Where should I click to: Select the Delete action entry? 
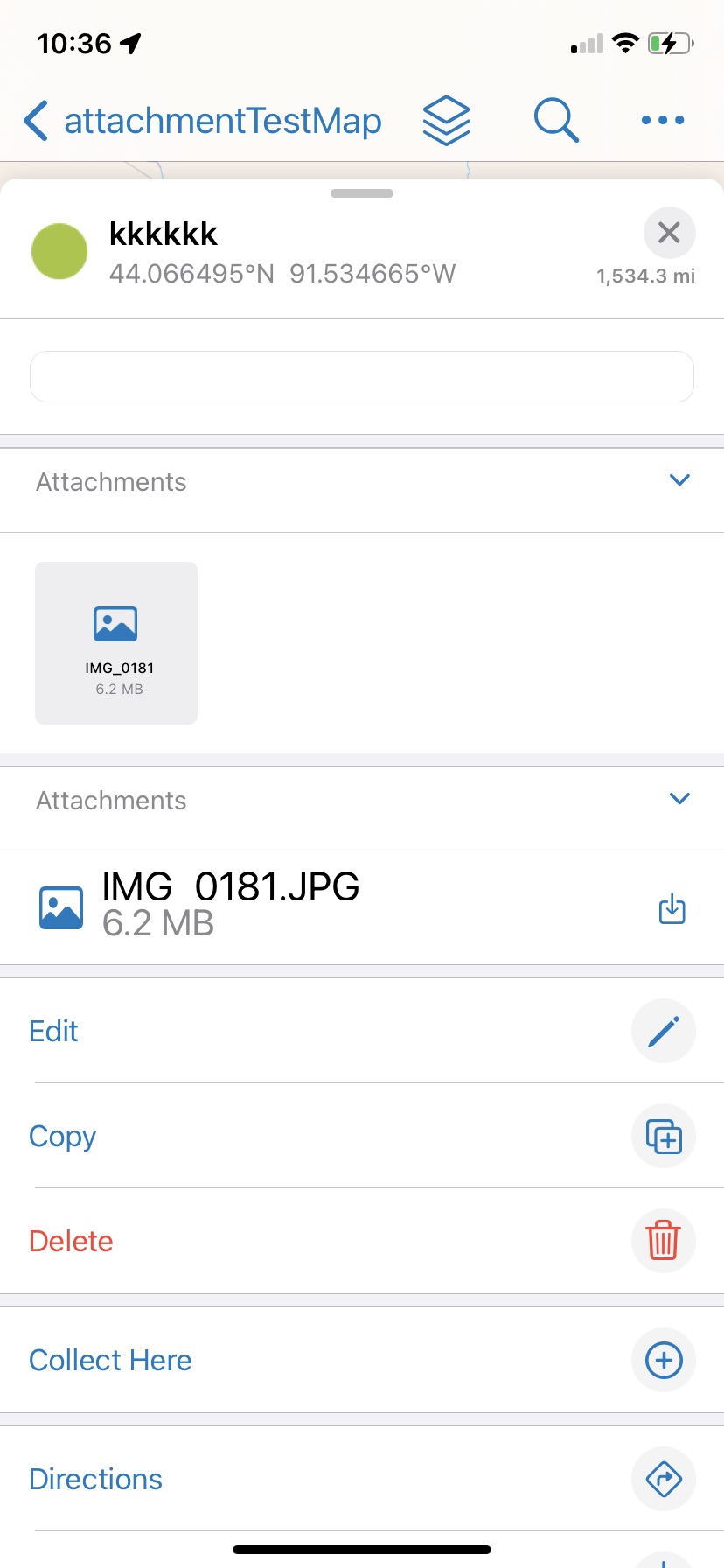(x=71, y=1241)
